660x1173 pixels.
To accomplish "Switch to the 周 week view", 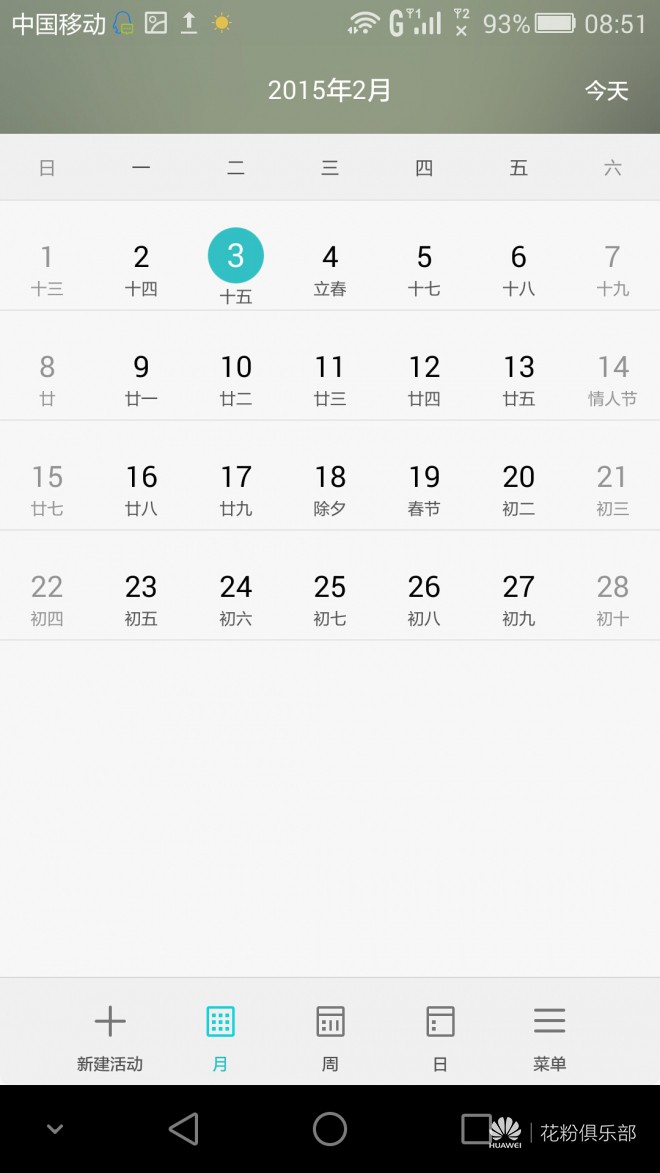I will coord(330,1036).
